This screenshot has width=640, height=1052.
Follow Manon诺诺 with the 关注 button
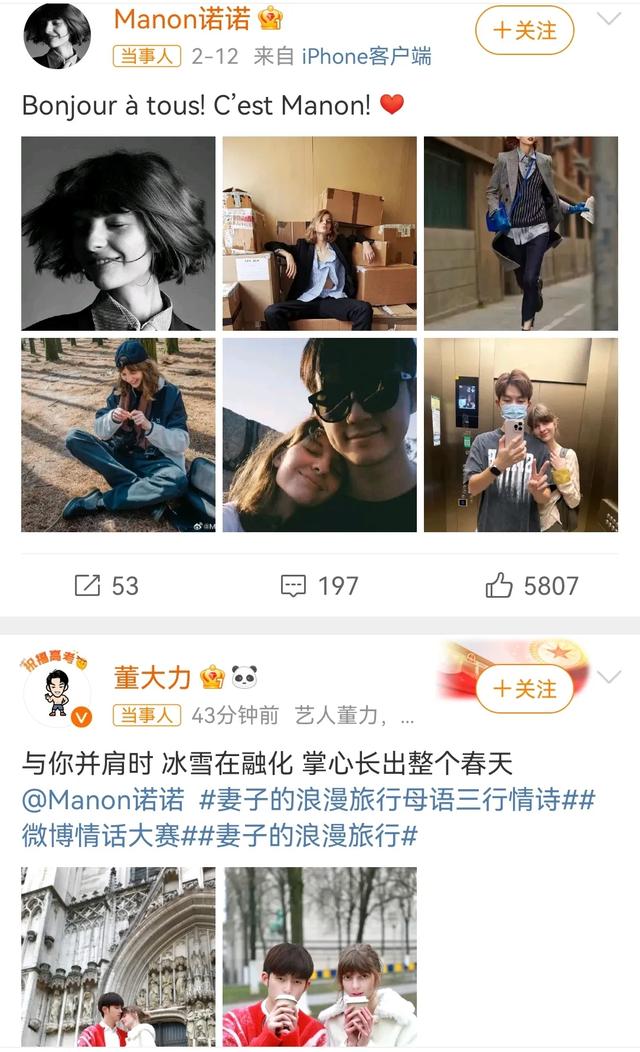pos(524,31)
